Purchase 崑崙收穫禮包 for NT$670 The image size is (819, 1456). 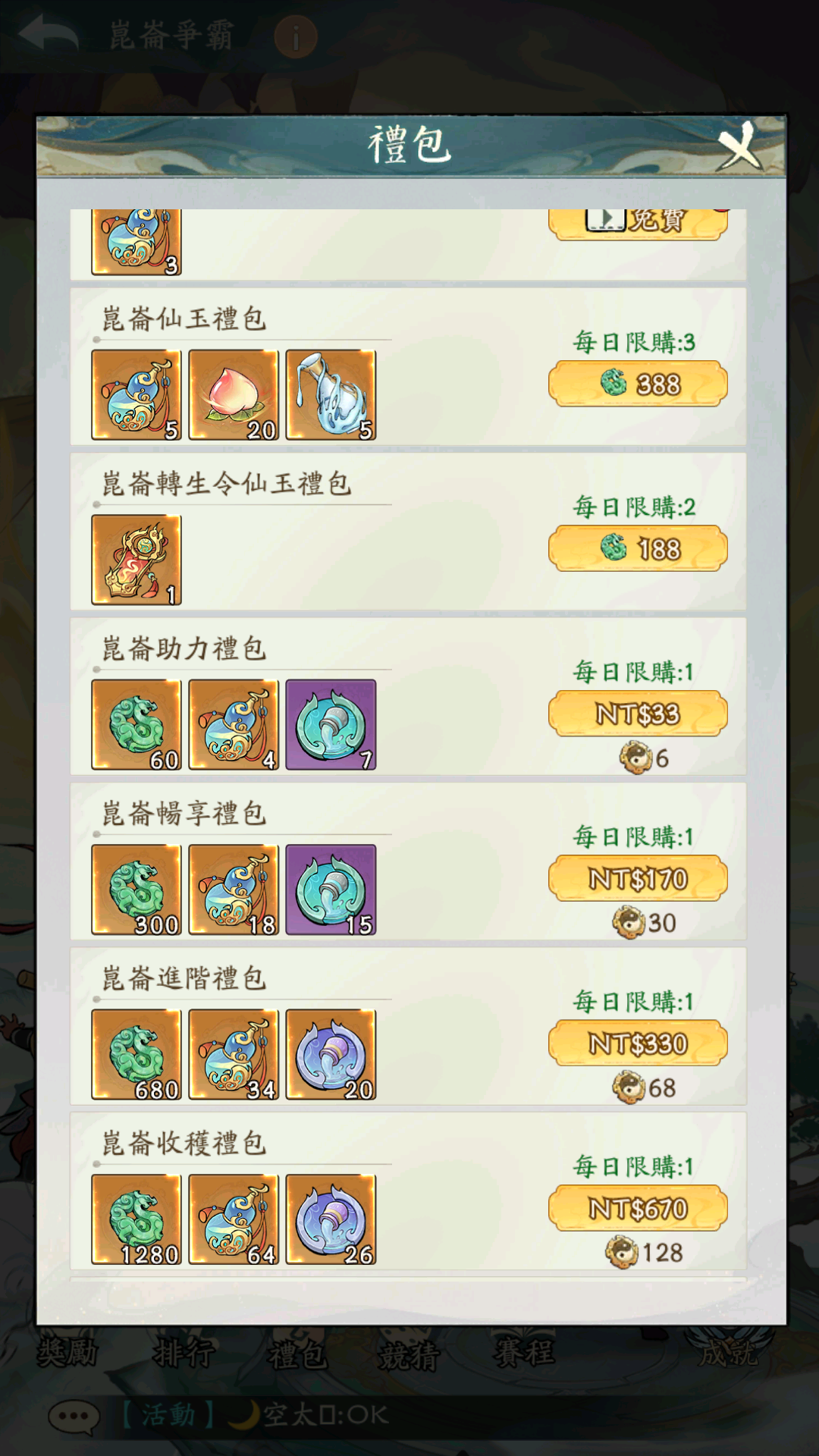pos(638,1208)
